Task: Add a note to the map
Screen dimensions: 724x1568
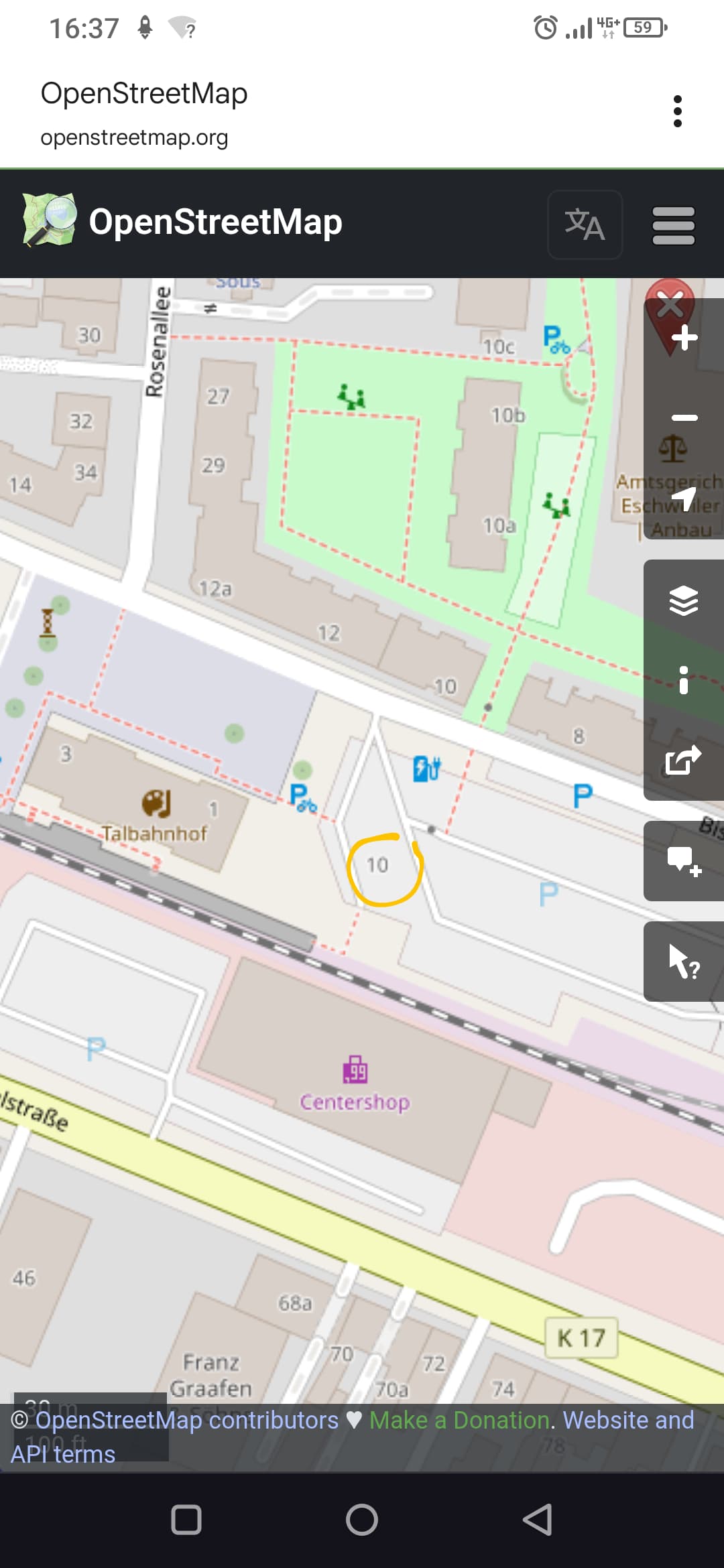Action: pyautogui.click(x=684, y=861)
